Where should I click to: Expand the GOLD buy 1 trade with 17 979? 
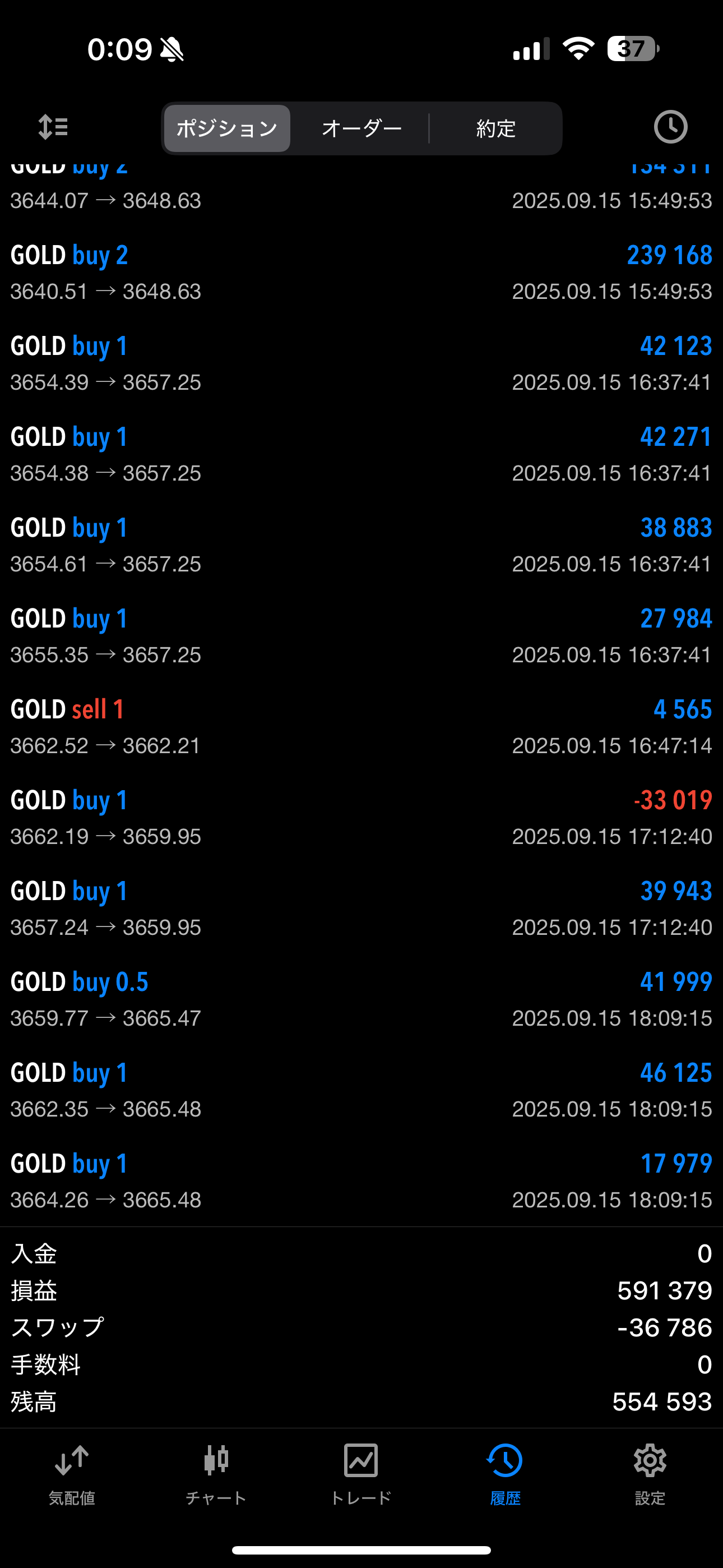pos(361,1181)
